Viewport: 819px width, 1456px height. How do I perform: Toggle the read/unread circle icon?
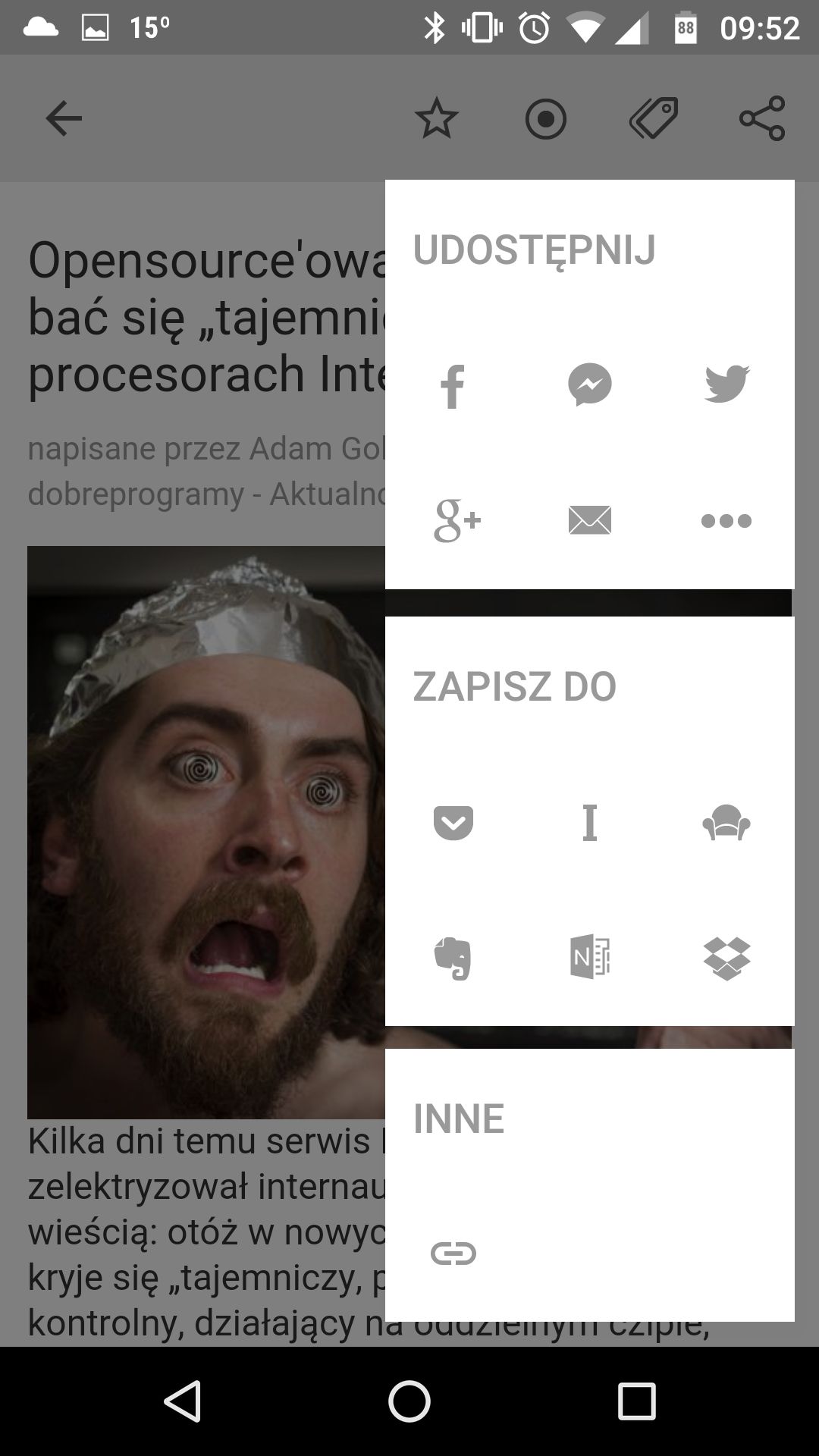[x=546, y=119]
